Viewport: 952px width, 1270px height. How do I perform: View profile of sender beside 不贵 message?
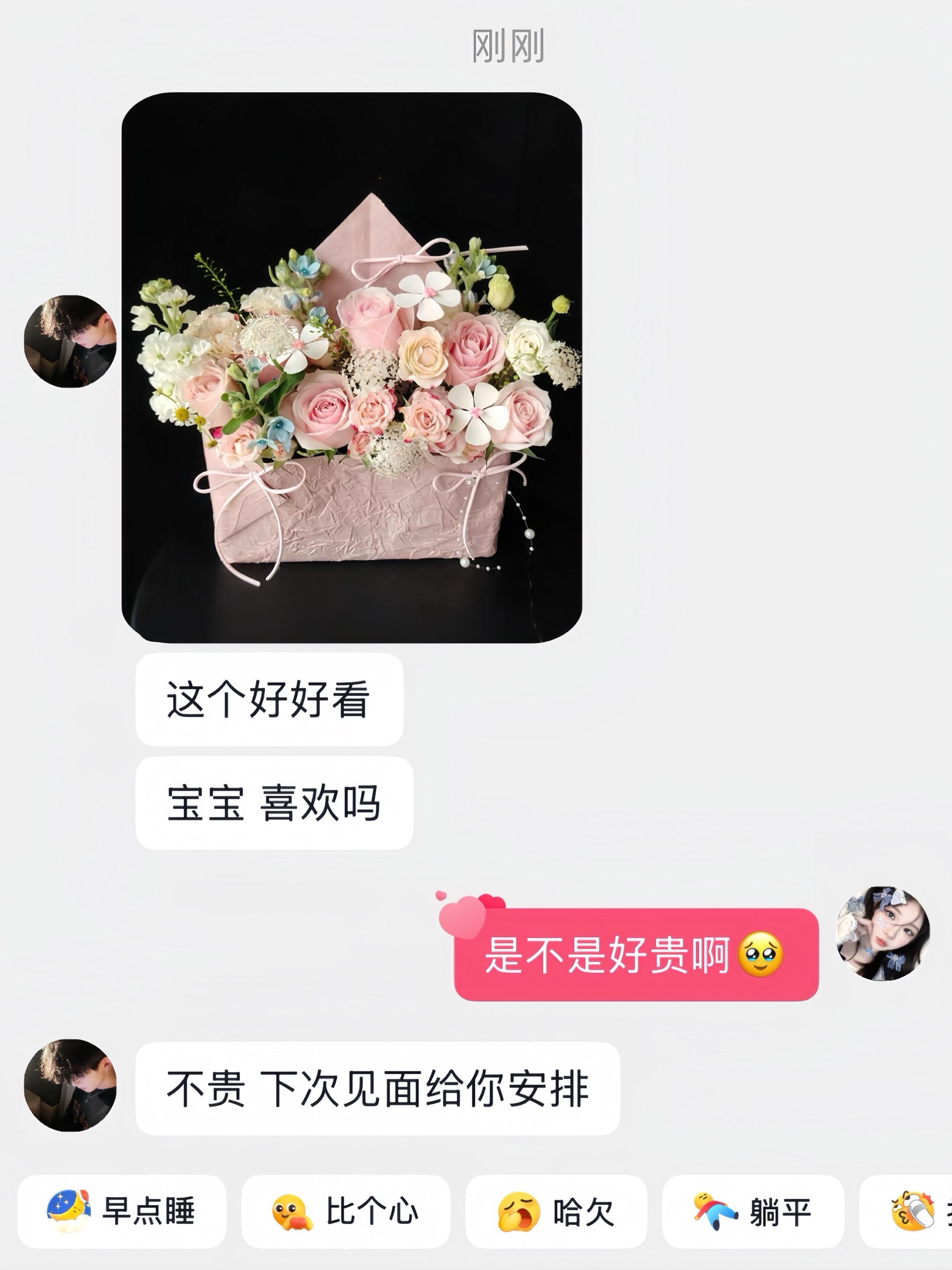[x=70, y=1086]
